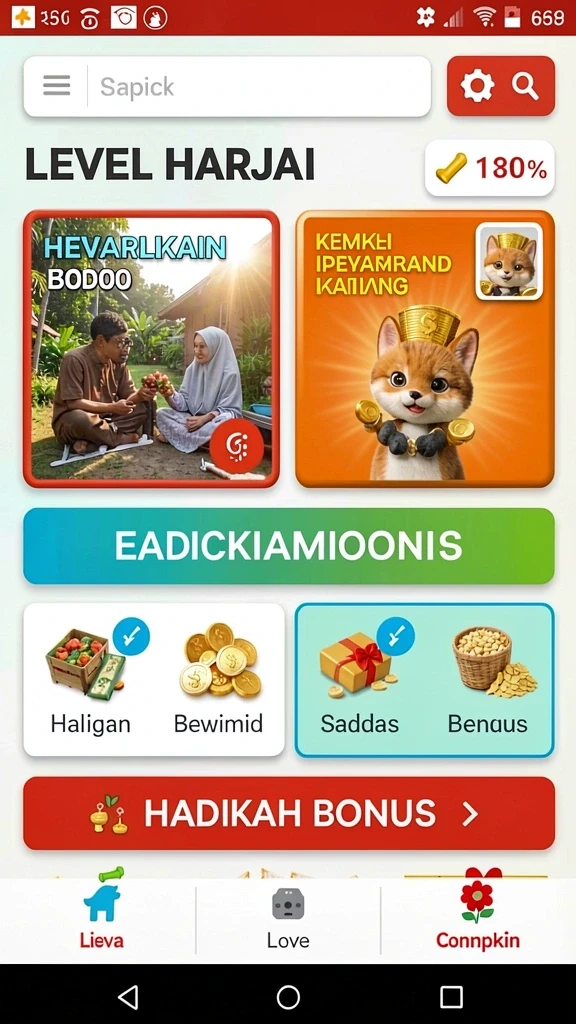
Task: Tap the Sapick search field
Action: click(x=261, y=86)
